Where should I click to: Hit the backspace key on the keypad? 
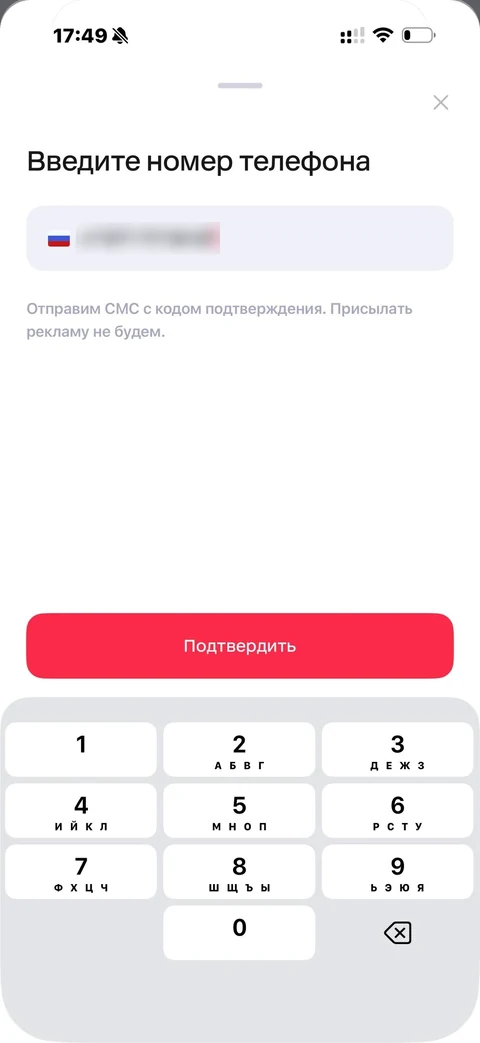398,933
